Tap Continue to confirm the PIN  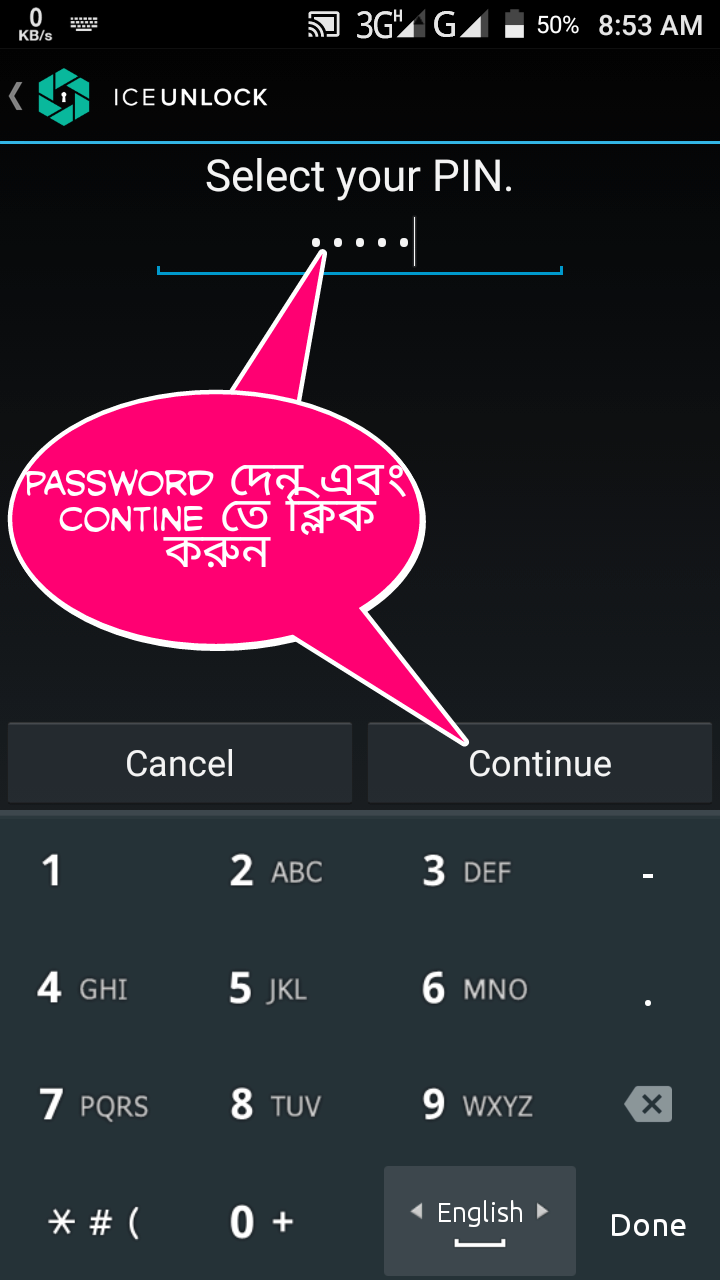(540, 763)
